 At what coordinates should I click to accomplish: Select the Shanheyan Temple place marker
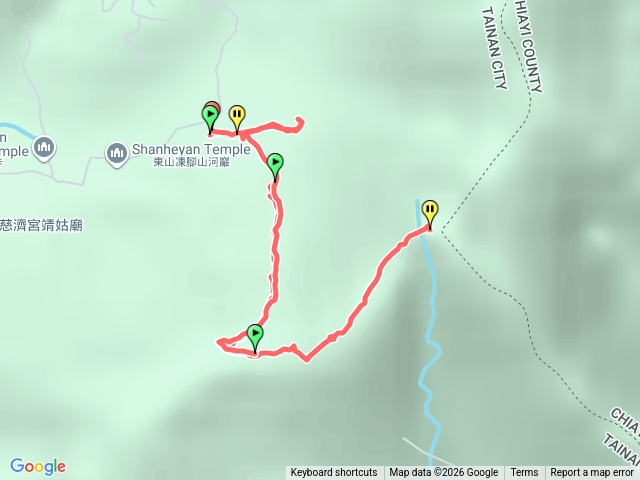[x=115, y=152]
